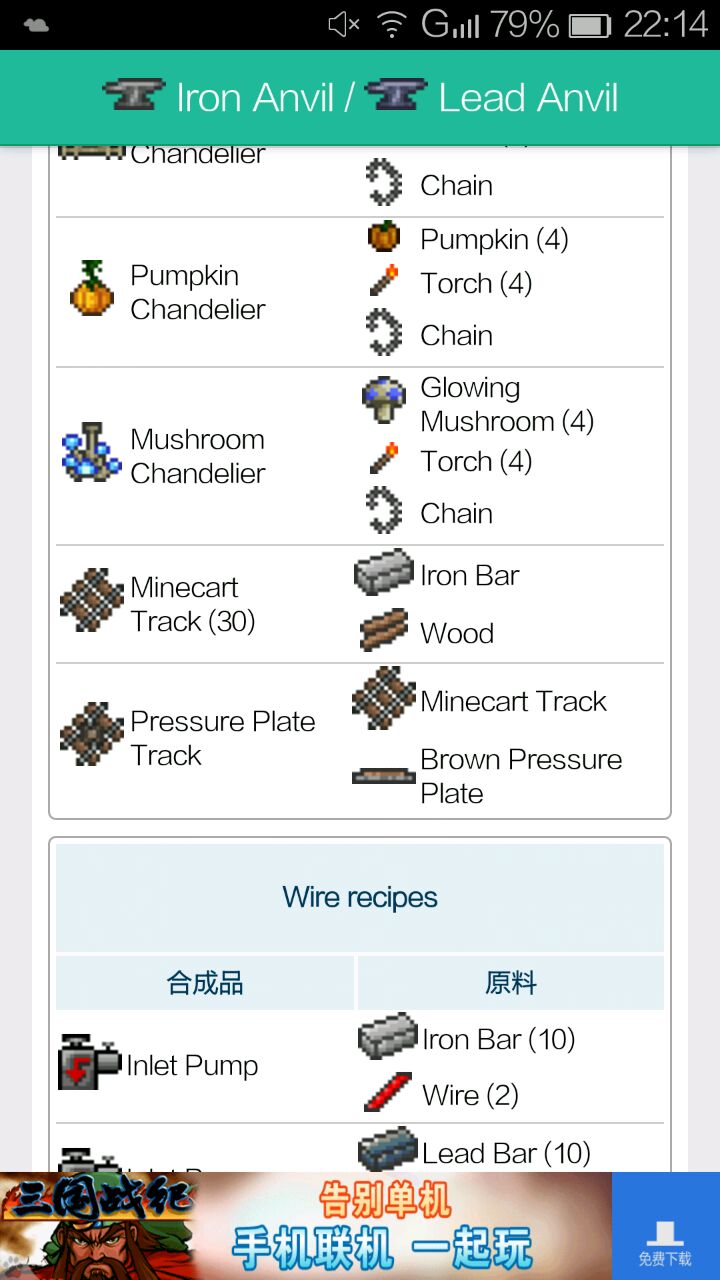Open the Pumpkin Chandelier item
Image resolution: width=720 pixels, height=1280 pixels.
point(197,292)
